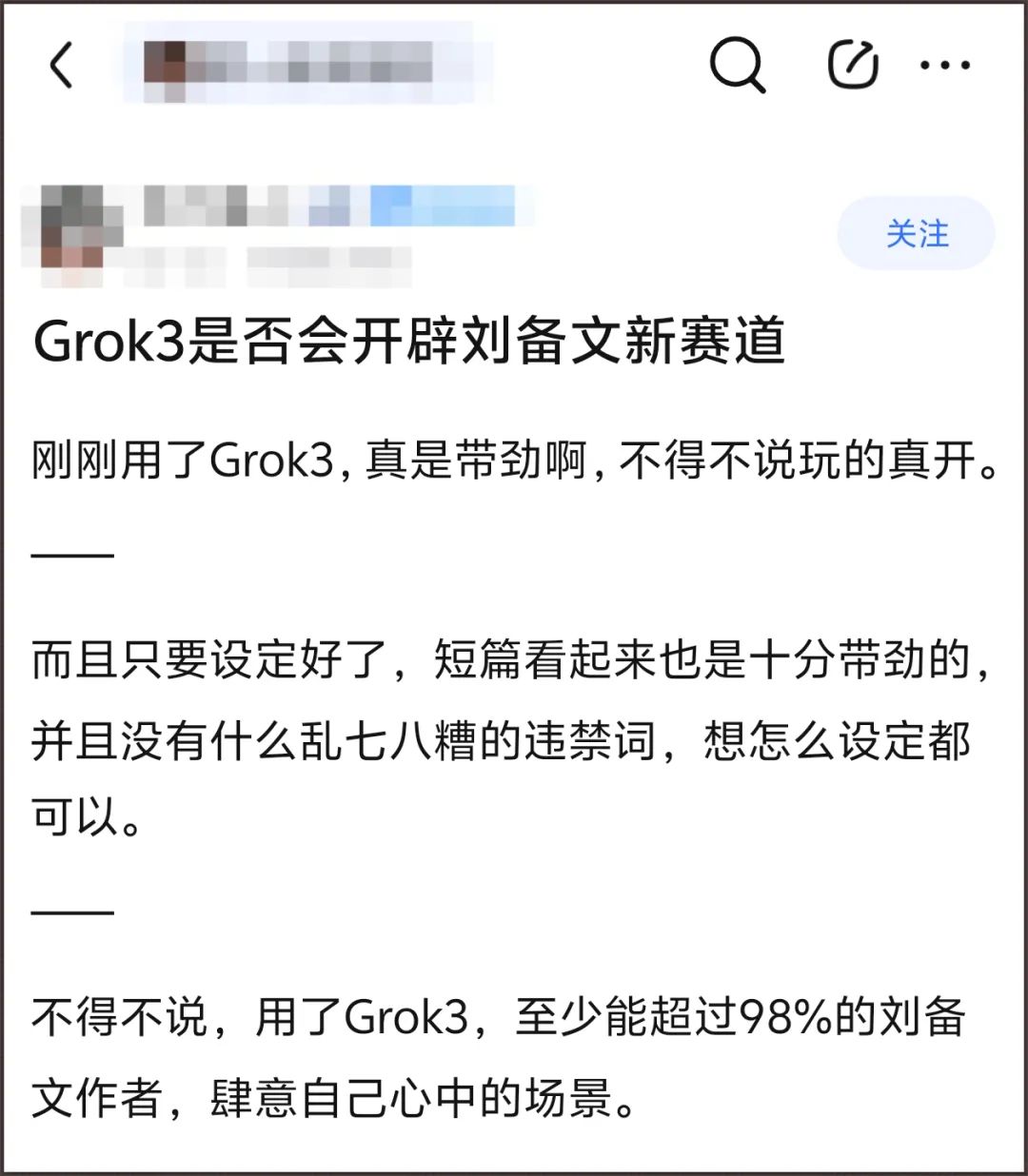Open the post author's avatar

(72, 231)
